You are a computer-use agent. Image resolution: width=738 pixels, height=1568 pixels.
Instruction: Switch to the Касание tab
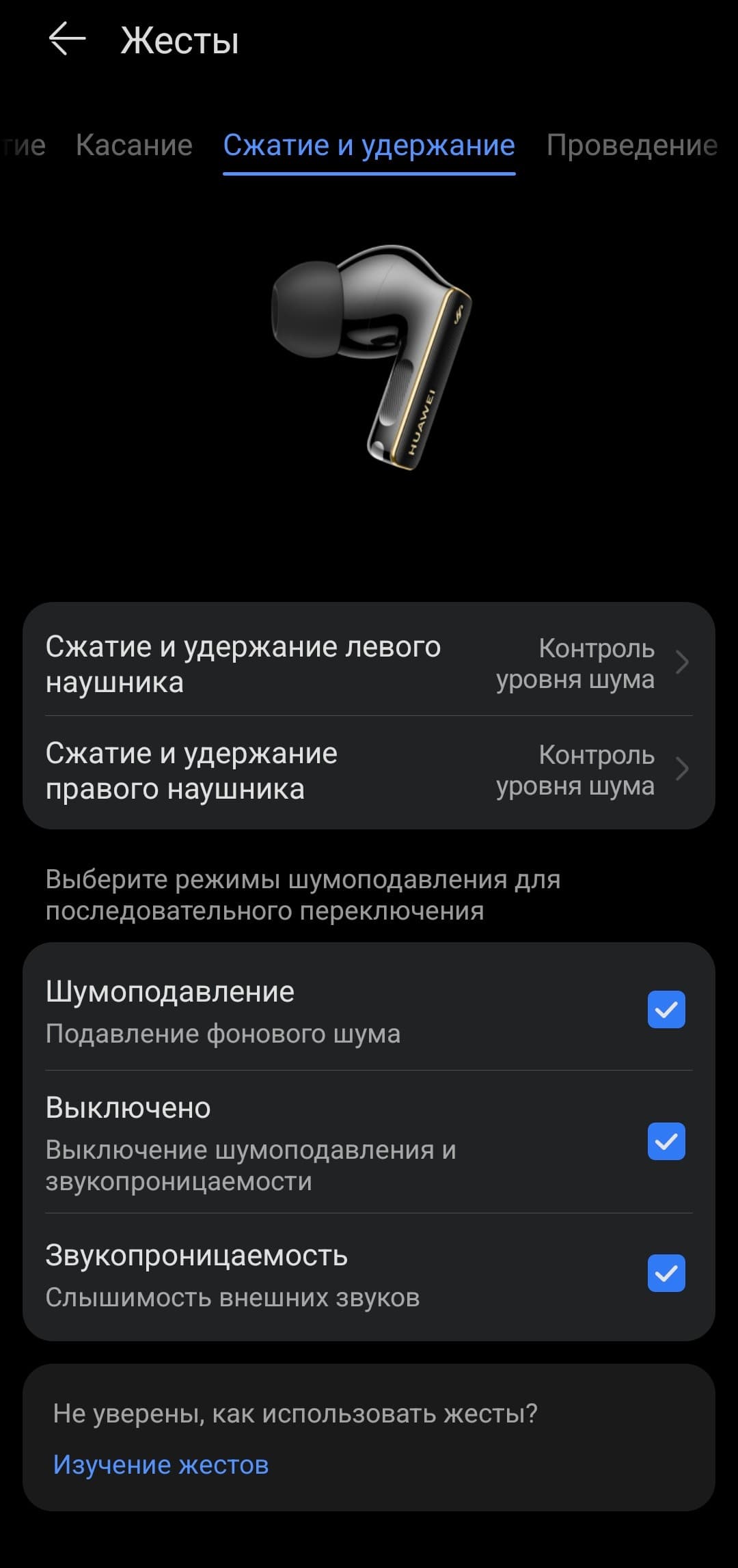[x=134, y=146]
